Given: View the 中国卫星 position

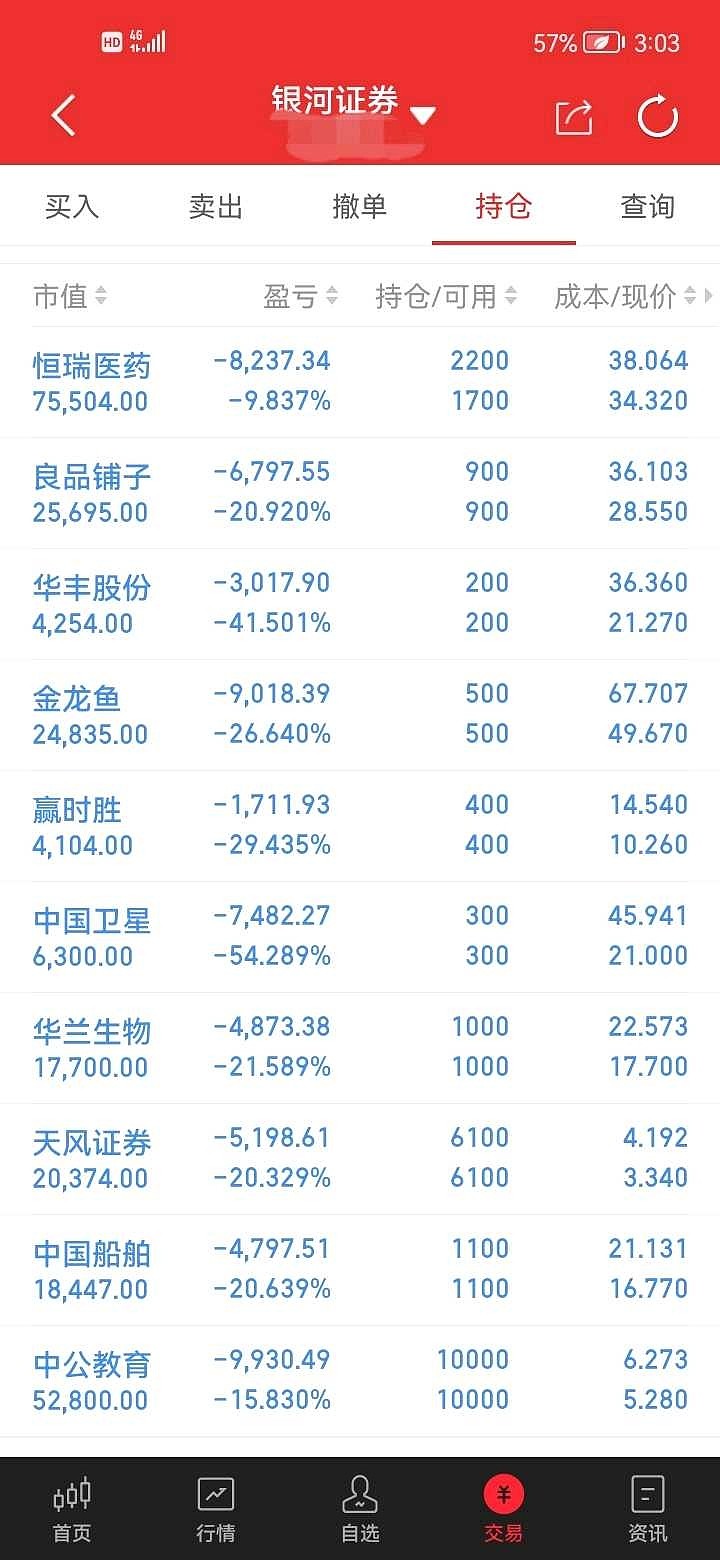Looking at the screenshot, I should tap(360, 937).
